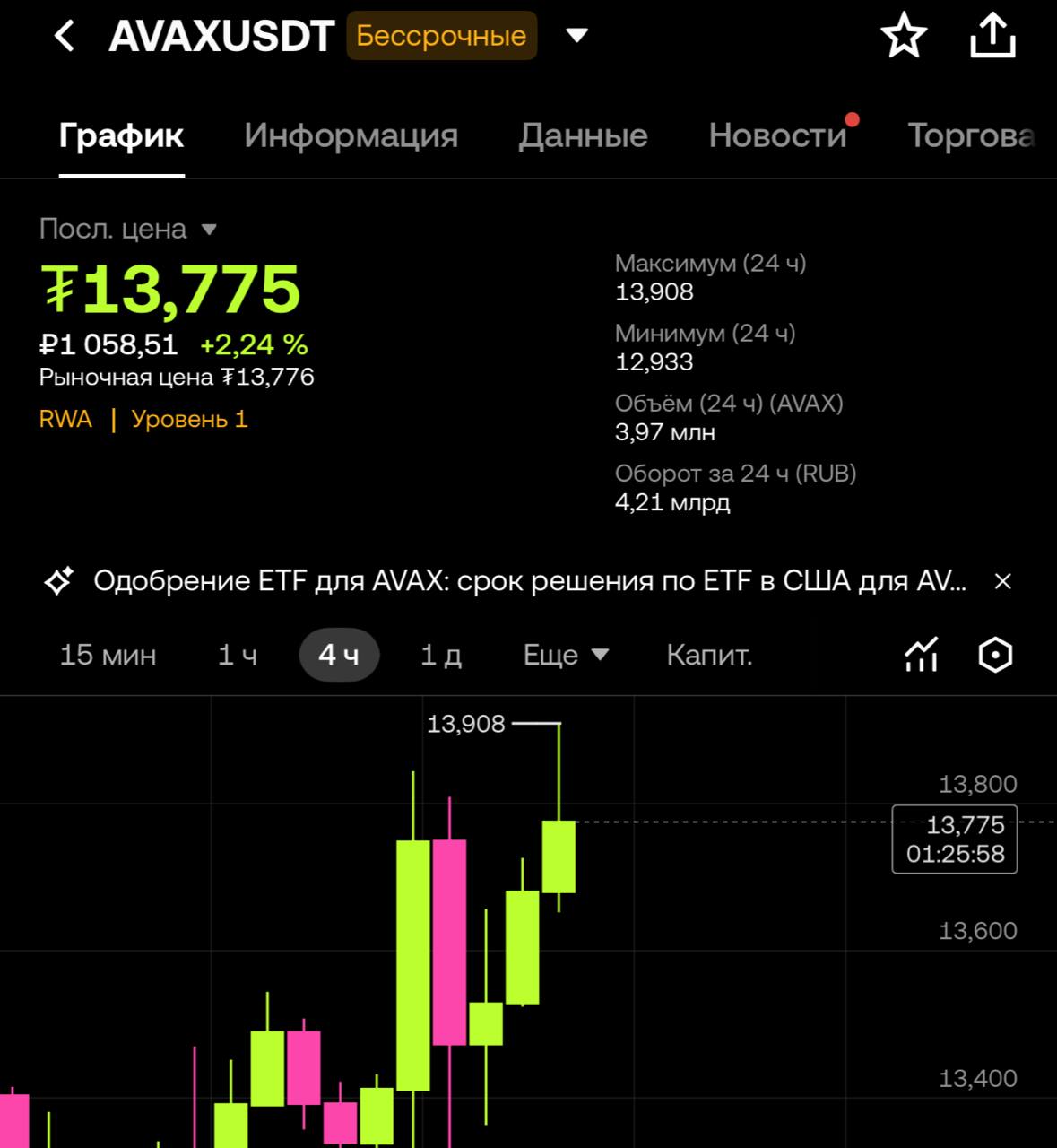Screen dimensions: 1057x1148
Task: Open the Данные tab
Action: click(x=583, y=135)
